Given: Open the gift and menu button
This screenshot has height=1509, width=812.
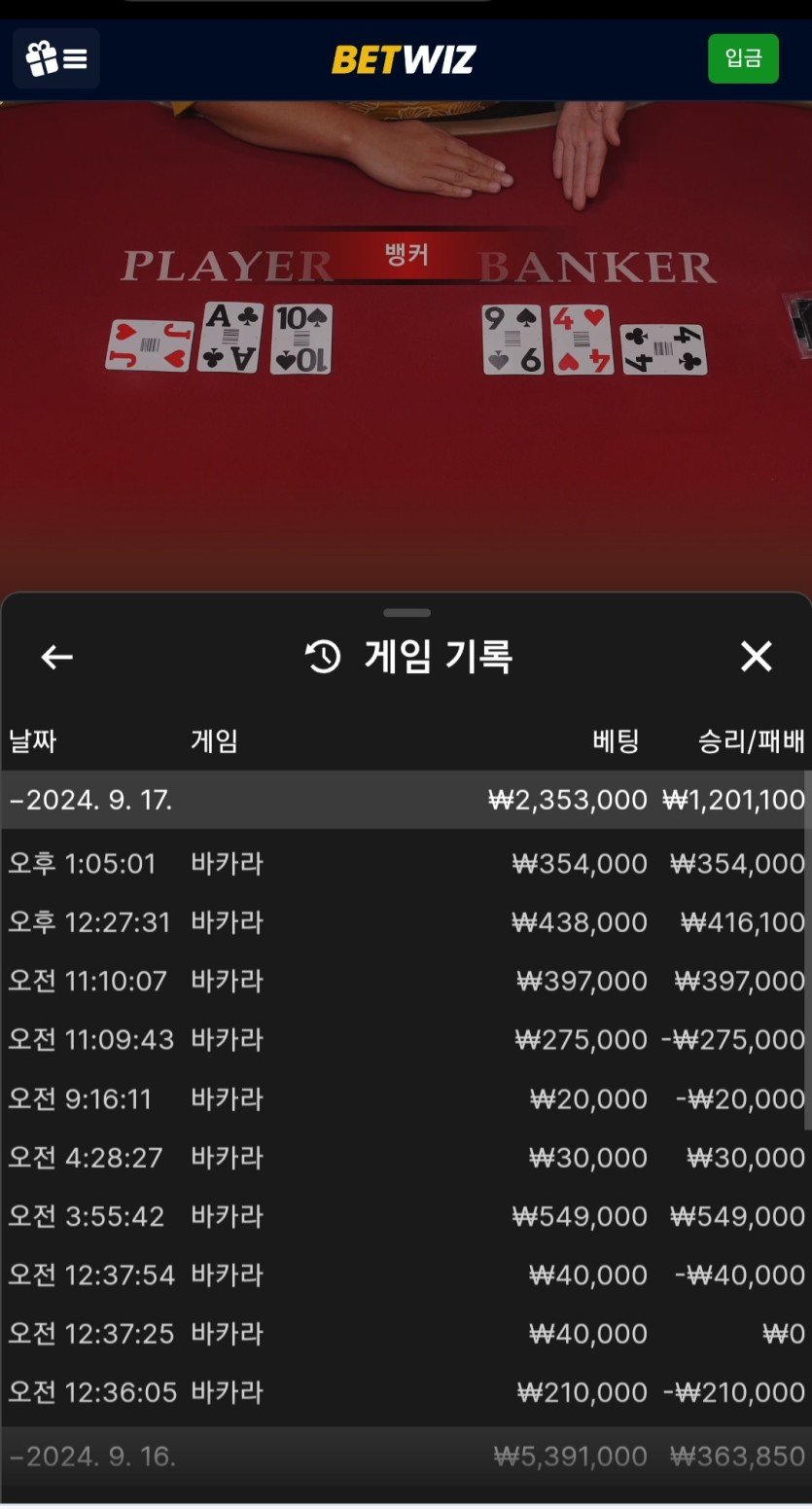Looking at the screenshot, I should [56, 59].
